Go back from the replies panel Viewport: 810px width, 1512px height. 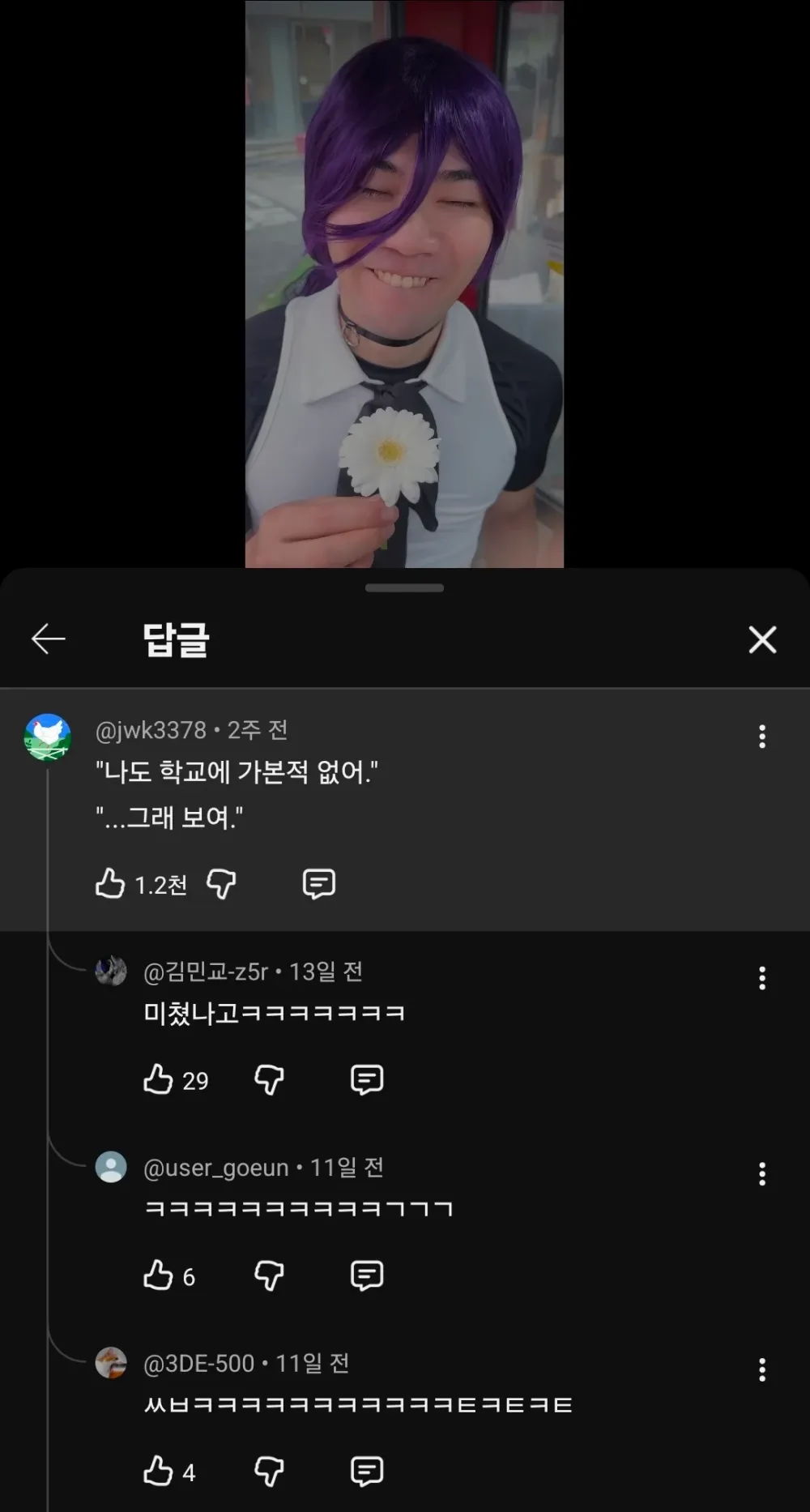[48, 639]
